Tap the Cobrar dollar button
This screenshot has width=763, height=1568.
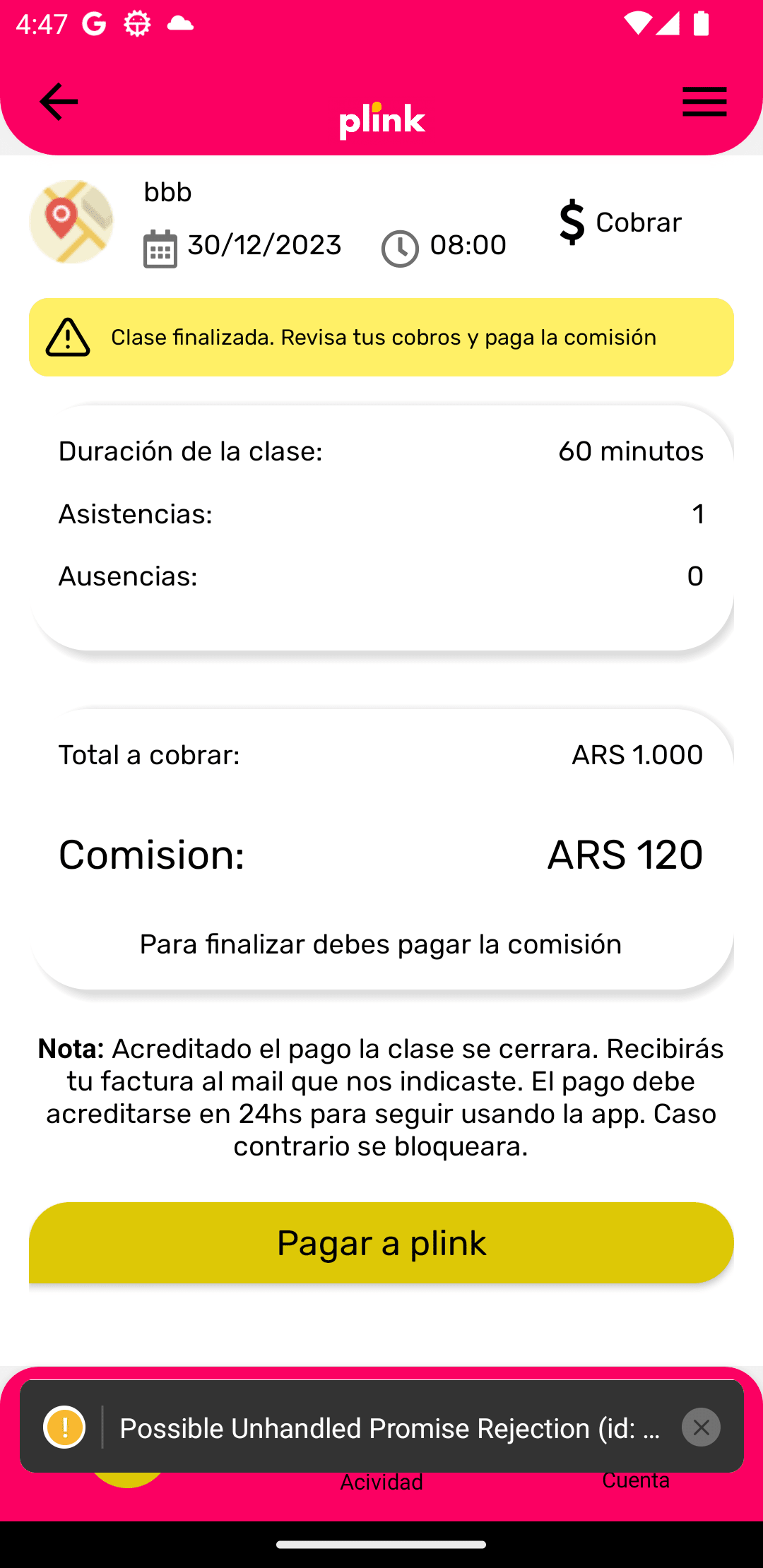620,222
